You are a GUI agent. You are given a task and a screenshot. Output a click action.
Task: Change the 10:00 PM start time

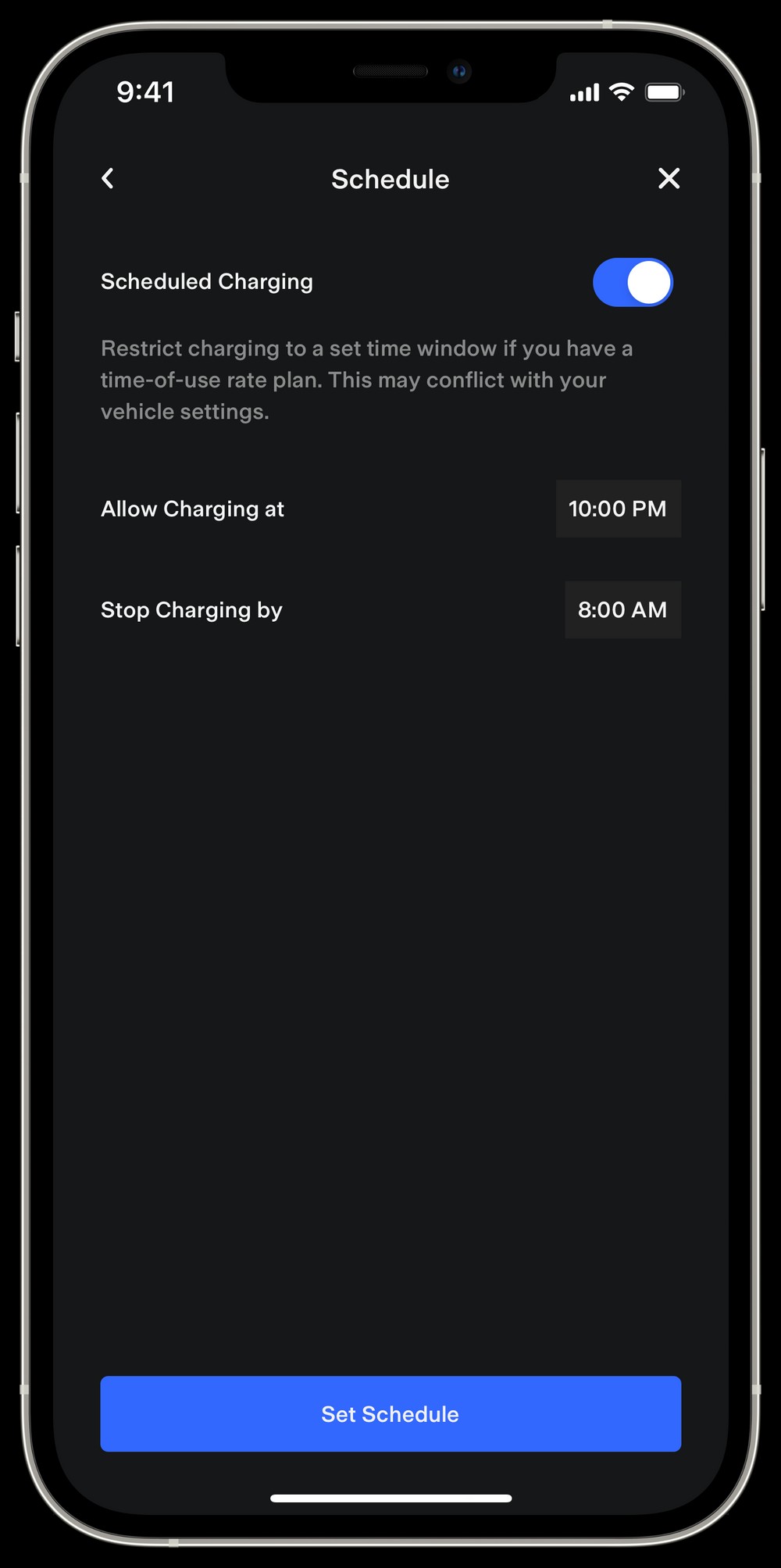click(x=618, y=509)
